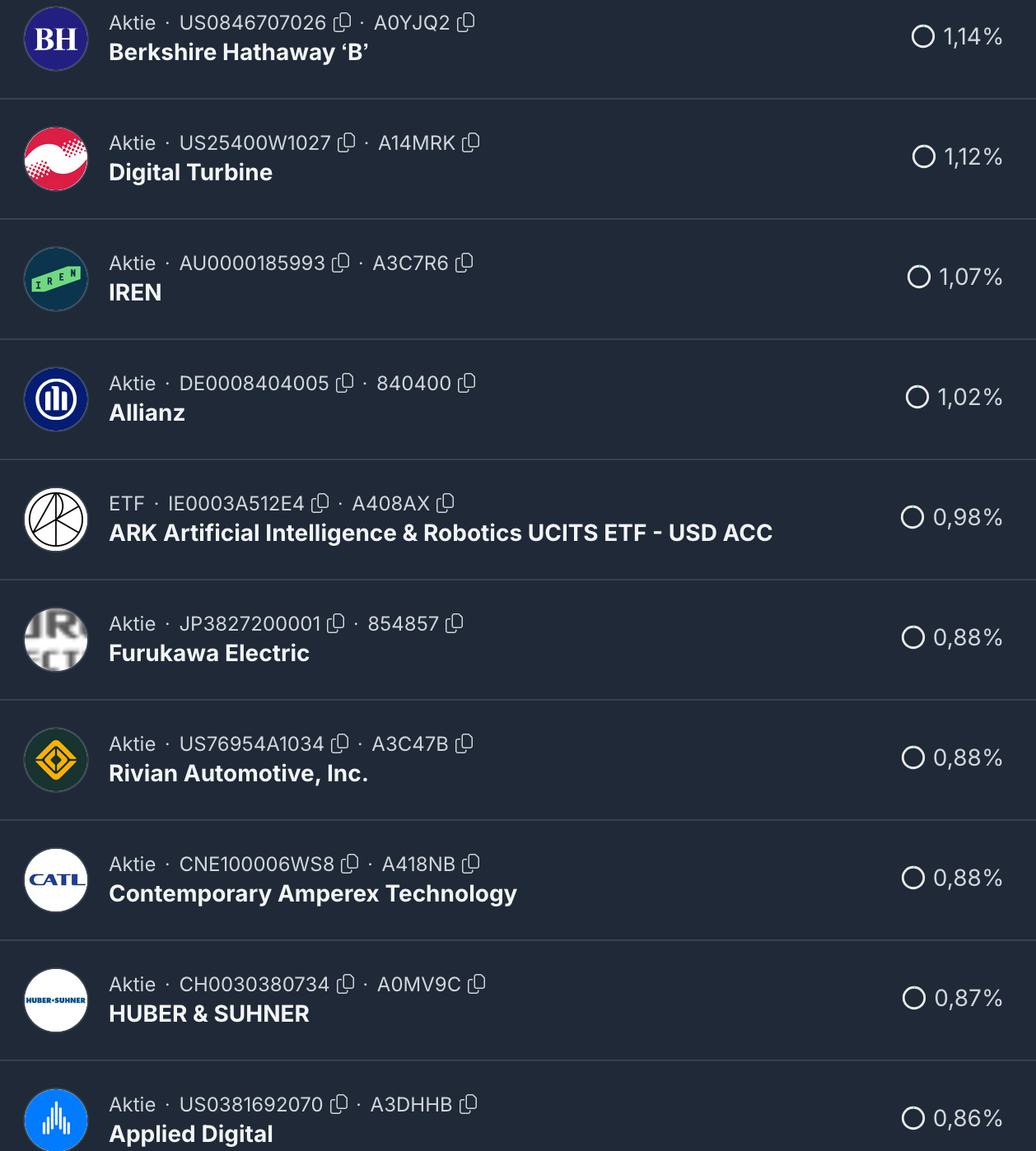The height and width of the screenshot is (1151, 1036).
Task: View IREN stock details
Action: (x=135, y=293)
